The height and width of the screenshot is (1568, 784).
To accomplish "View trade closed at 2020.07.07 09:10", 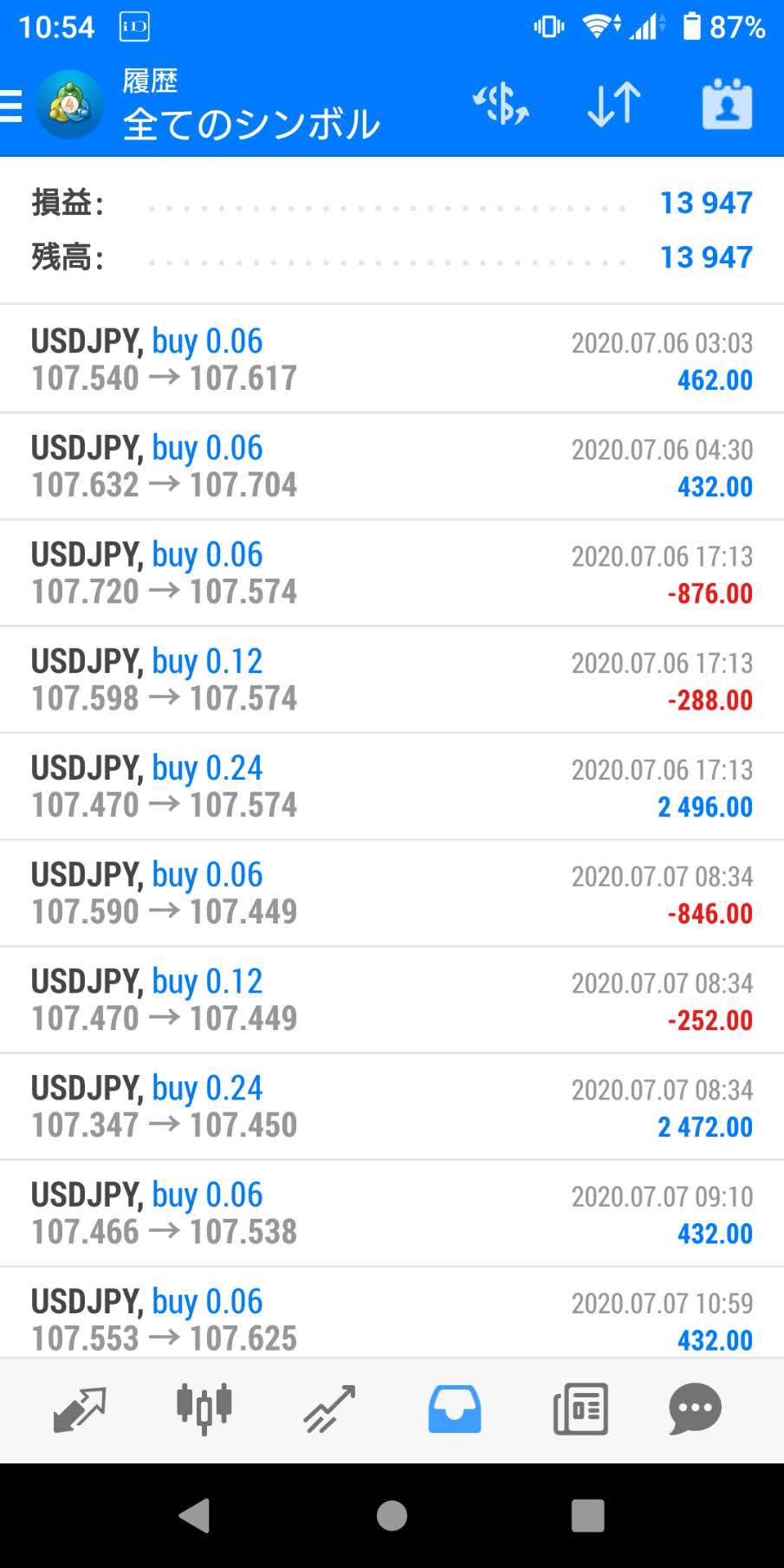I will click(x=392, y=1214).
